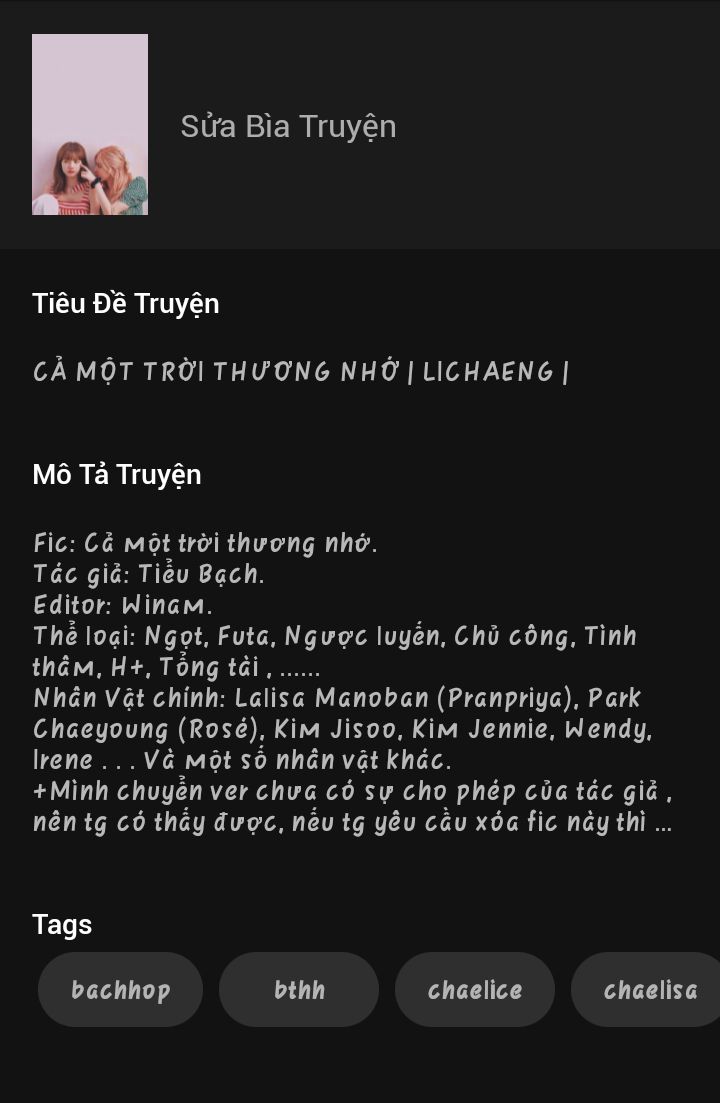Open the chaelisa tag chip
Viewport: 720px width, 1103px height.
646,989
